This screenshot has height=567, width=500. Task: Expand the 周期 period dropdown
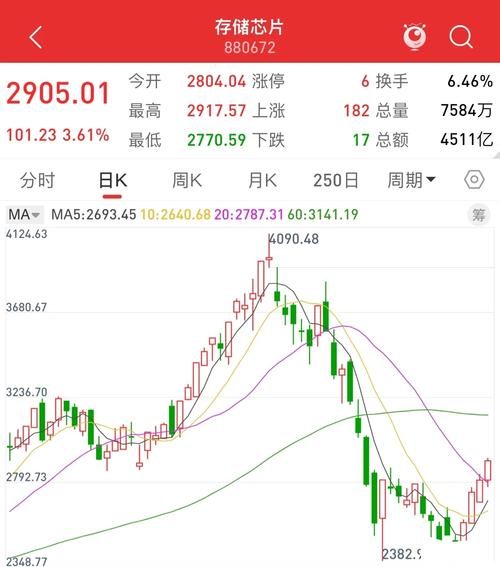[x=411, y=180]
